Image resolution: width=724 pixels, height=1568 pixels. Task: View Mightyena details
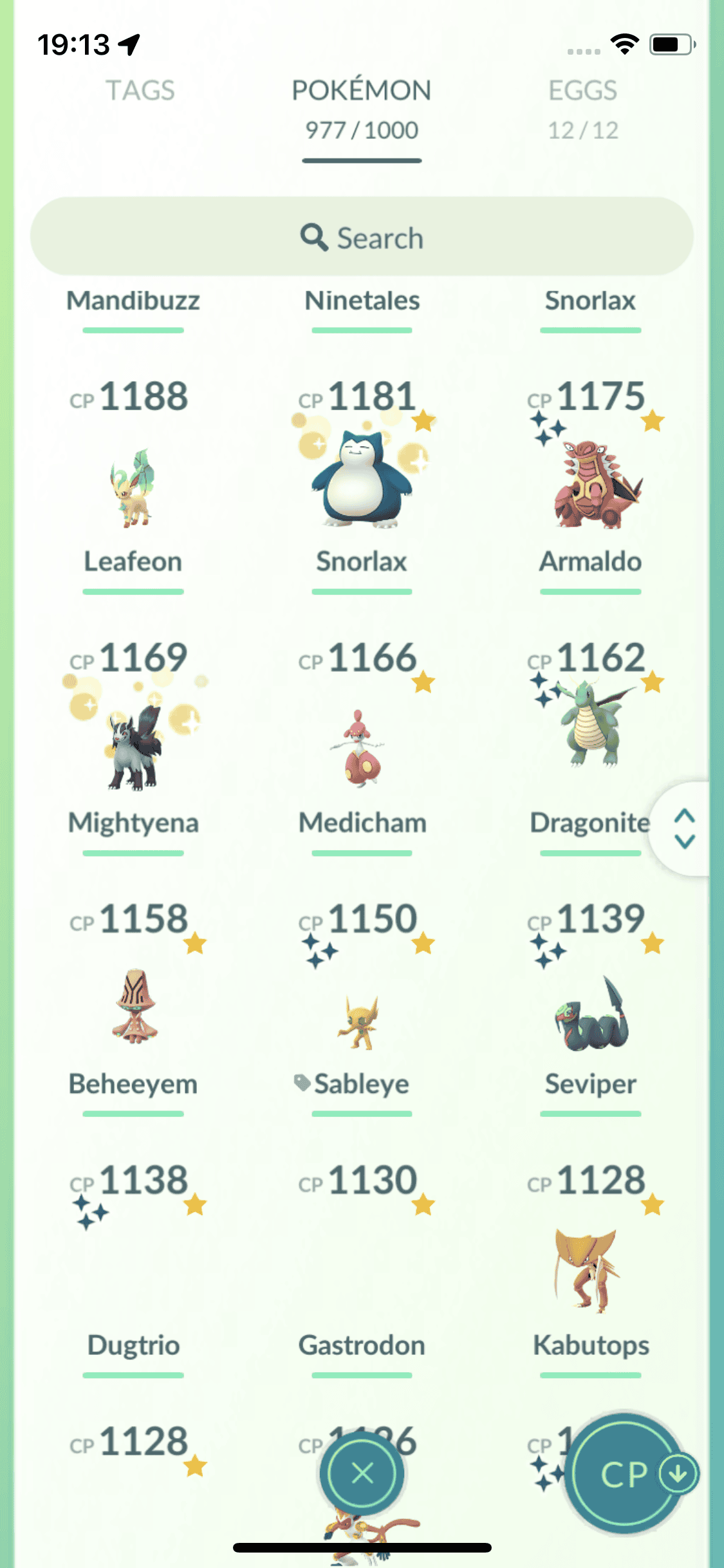click(x=133, y=747)
